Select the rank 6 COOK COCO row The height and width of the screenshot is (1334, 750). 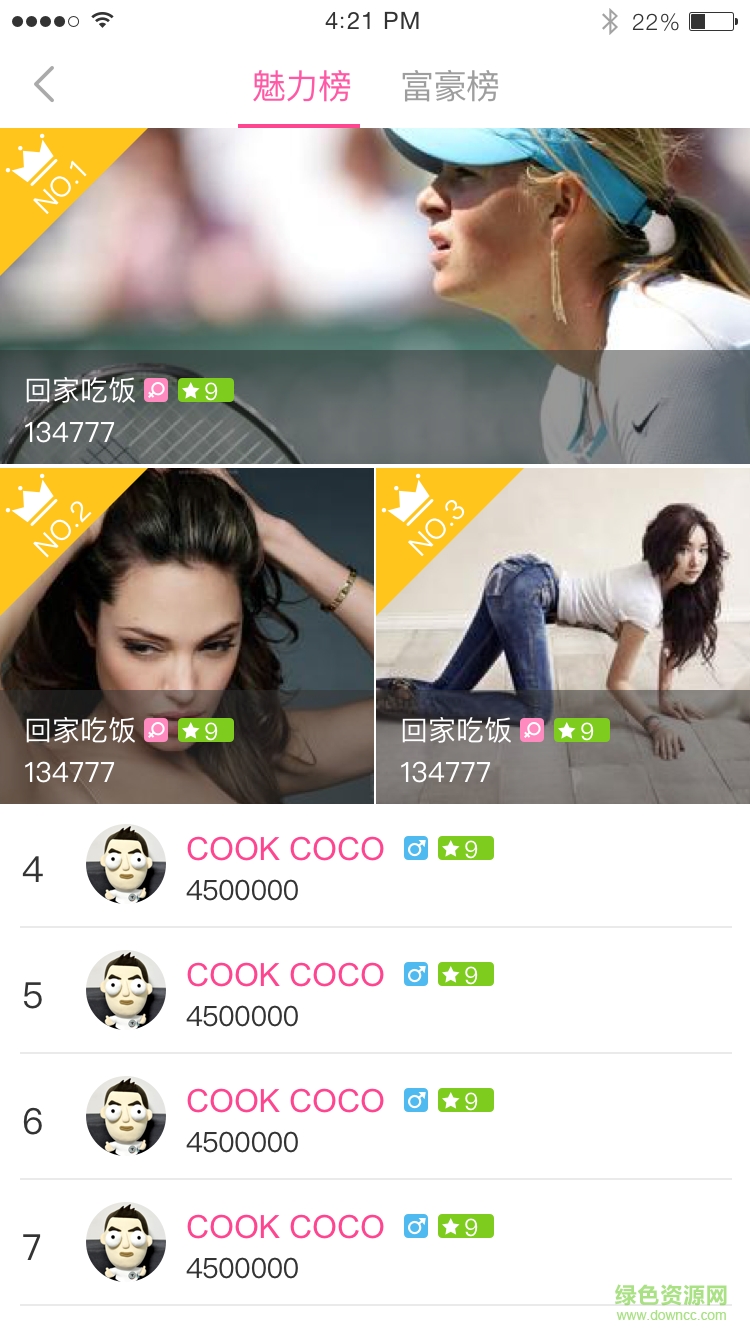pyautogui.click(x=375, y=1118)
